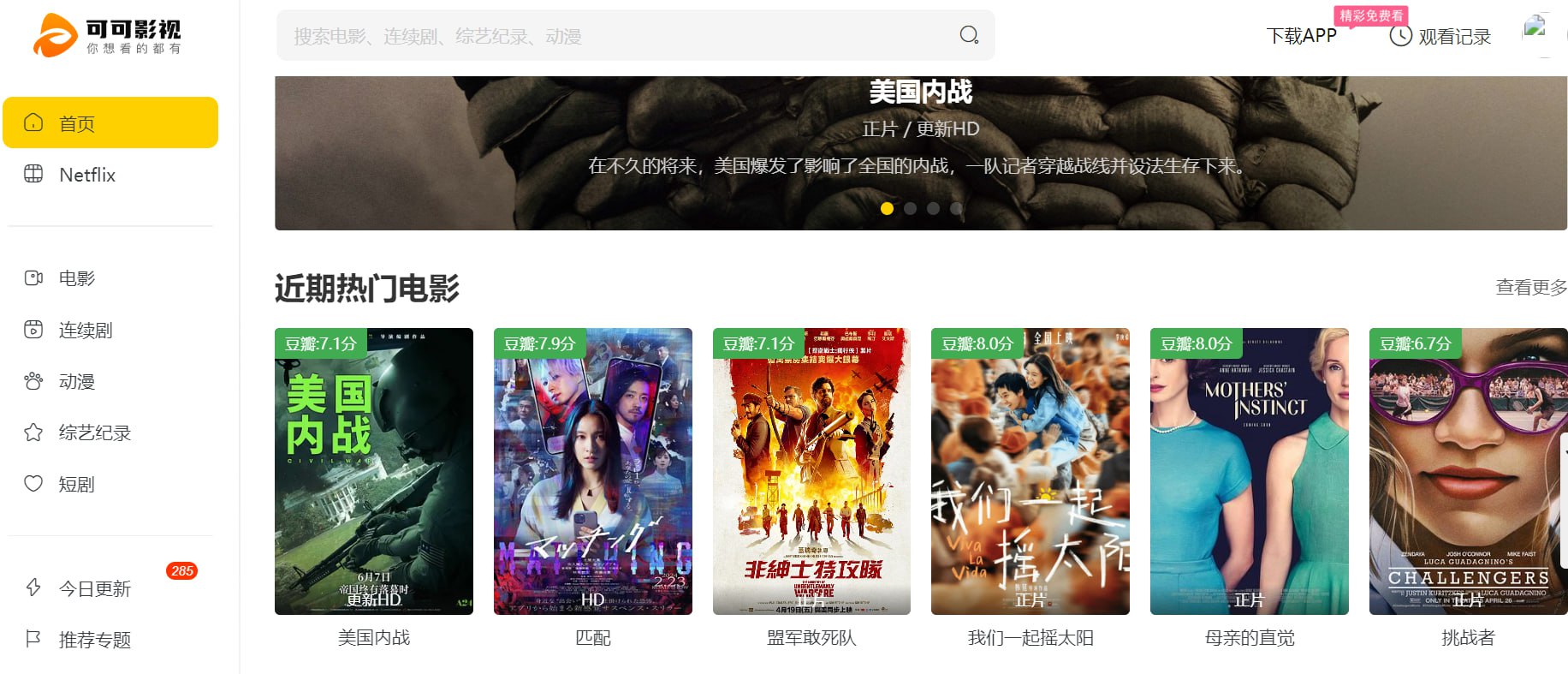
Task: Tap the search magnifier icon
Action: click(968, 35)
